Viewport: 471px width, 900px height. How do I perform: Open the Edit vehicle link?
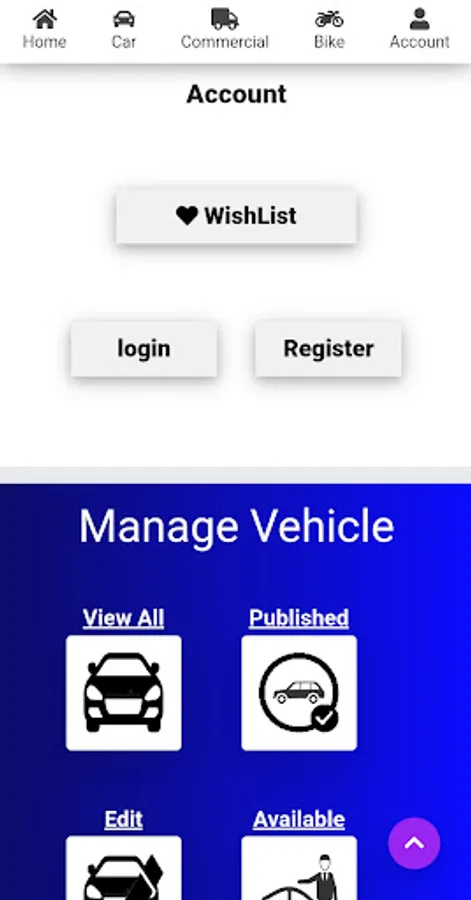click(x=123, y=819)
